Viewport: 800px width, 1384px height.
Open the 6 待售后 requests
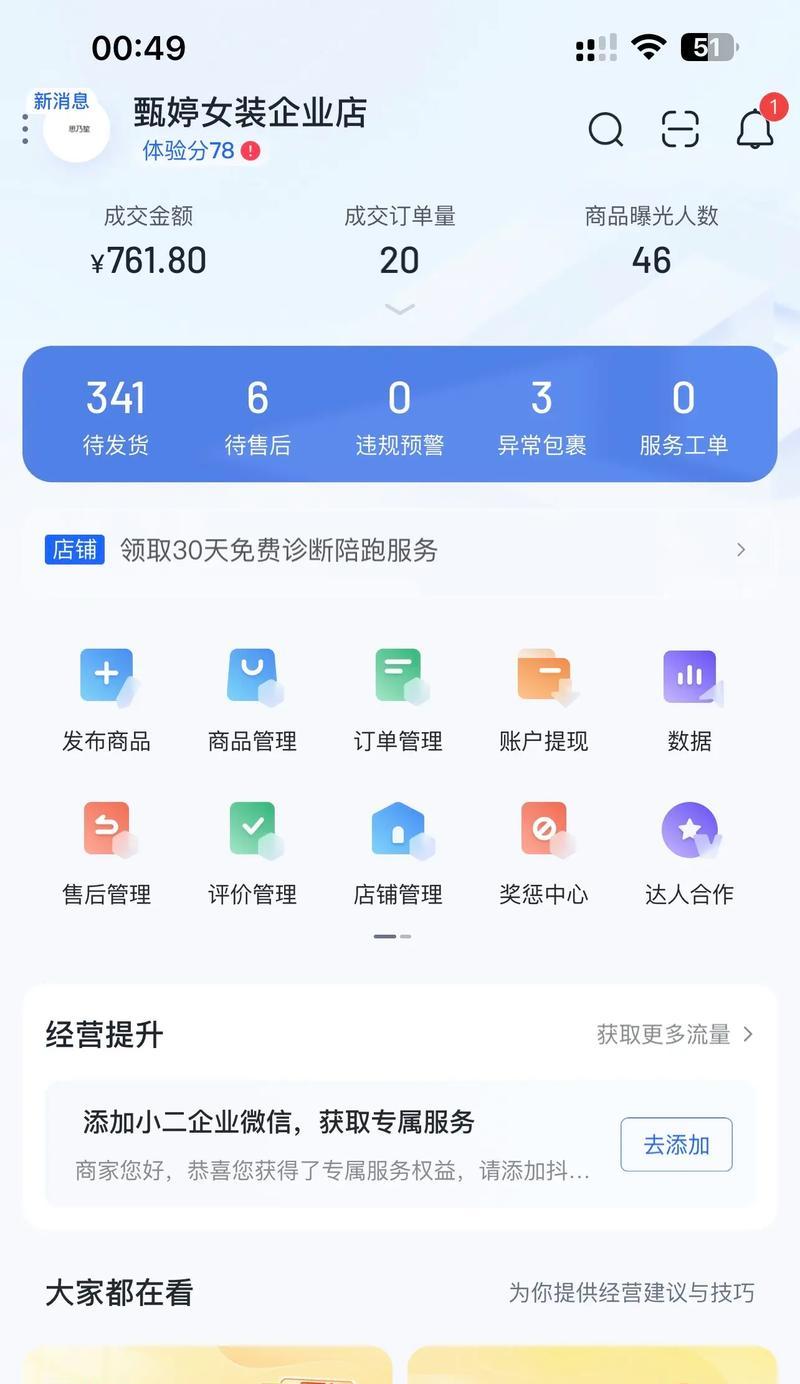[257, 416]
